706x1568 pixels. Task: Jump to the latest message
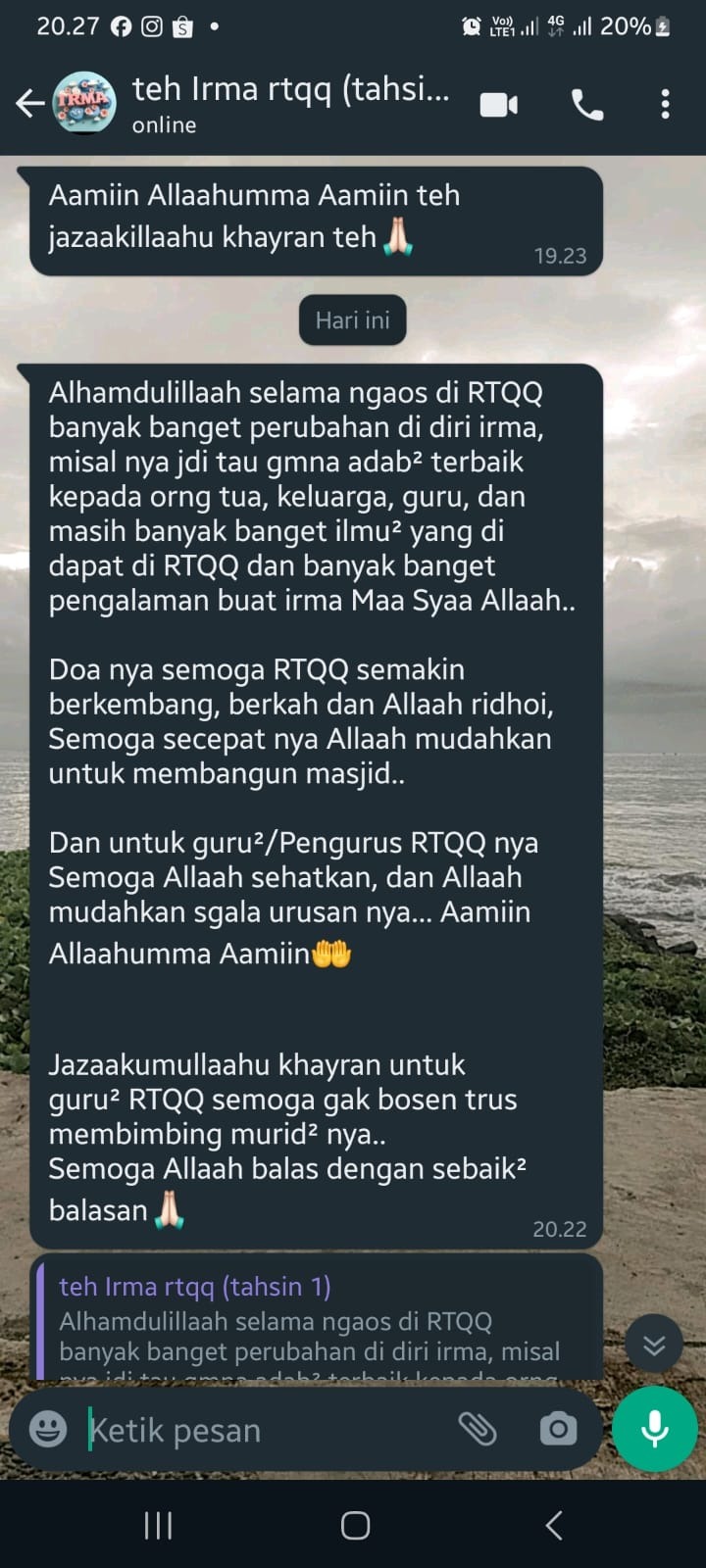(654, 1346)
